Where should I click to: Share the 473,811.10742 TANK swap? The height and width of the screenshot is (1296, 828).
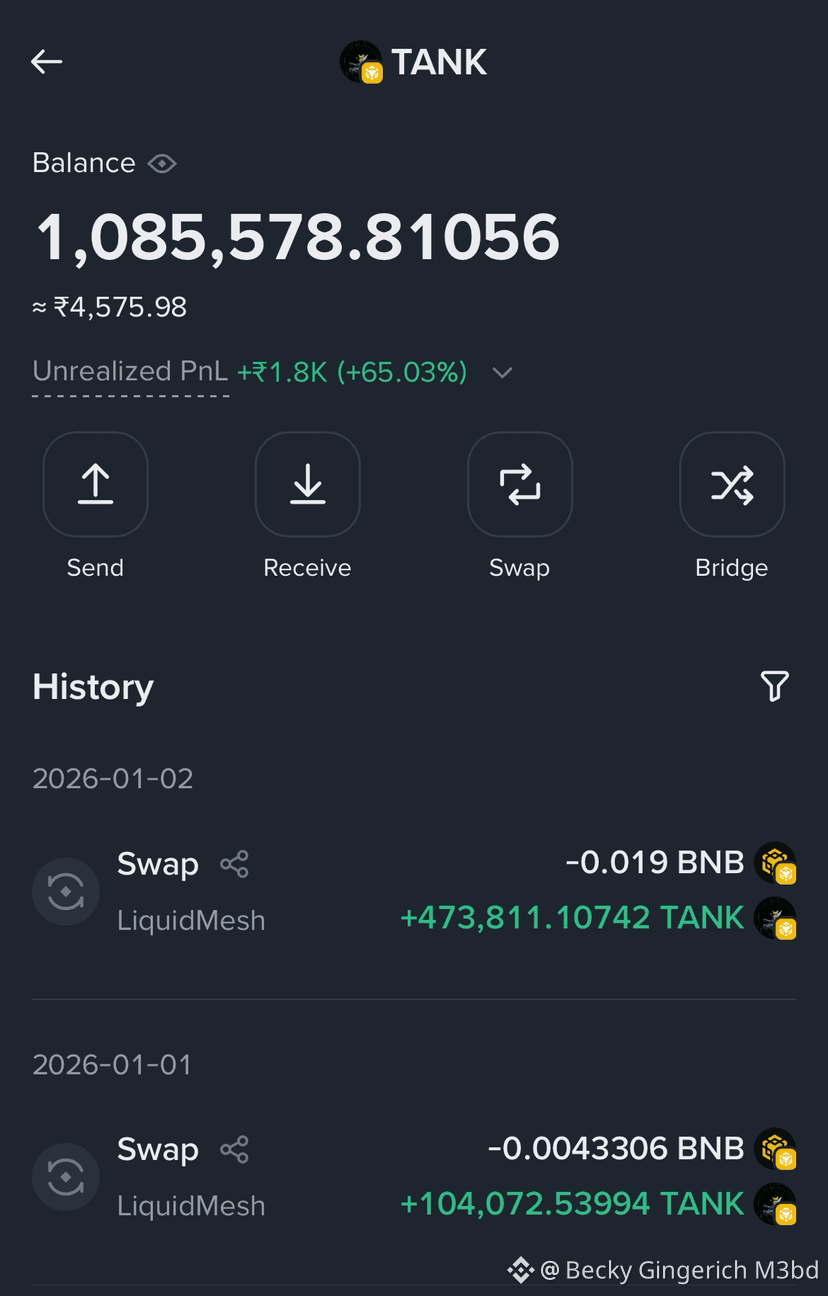pos(235,864)
